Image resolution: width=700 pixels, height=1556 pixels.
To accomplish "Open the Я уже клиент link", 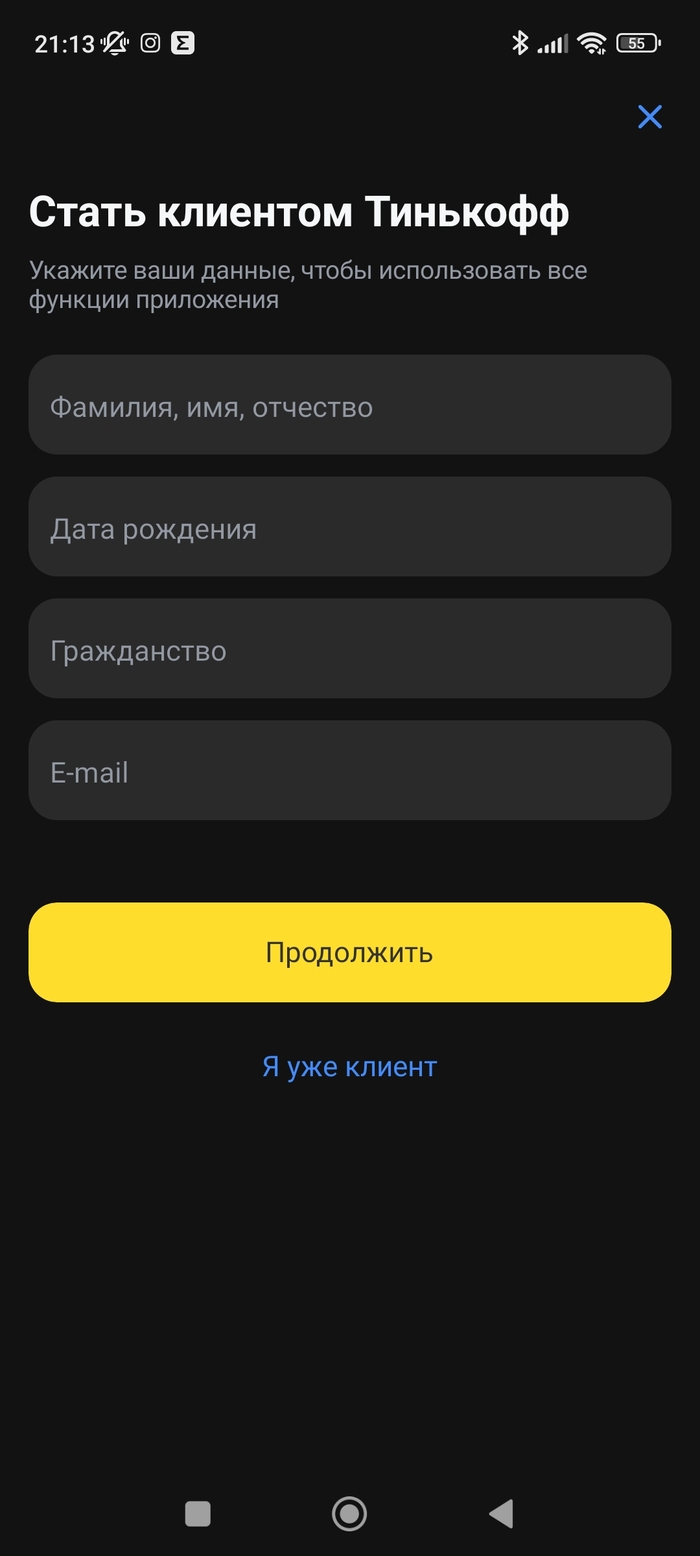I will [349, 1067].
